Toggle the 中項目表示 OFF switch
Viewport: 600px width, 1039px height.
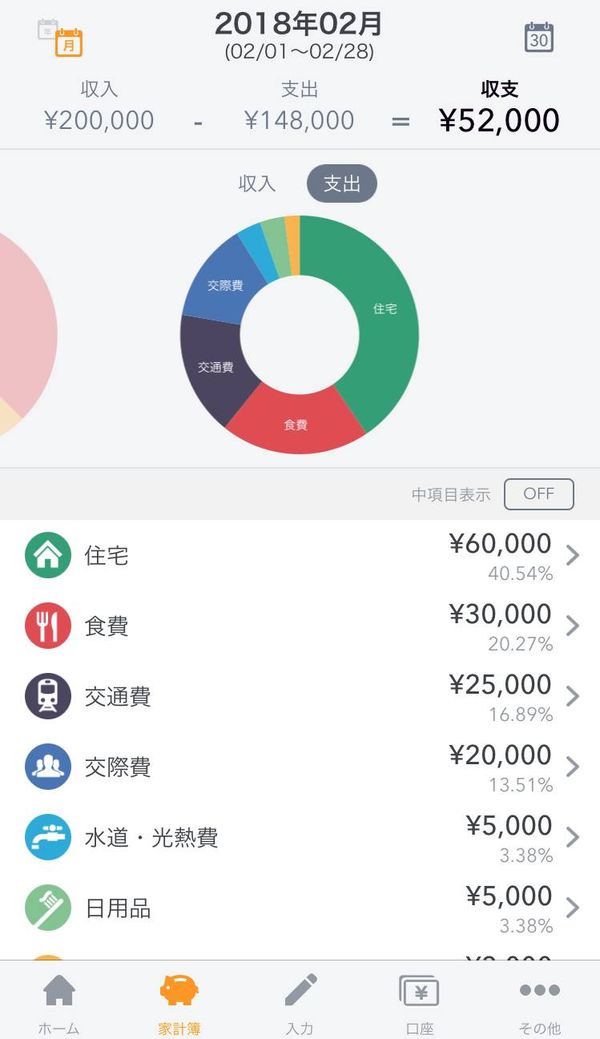pos(538,494)
